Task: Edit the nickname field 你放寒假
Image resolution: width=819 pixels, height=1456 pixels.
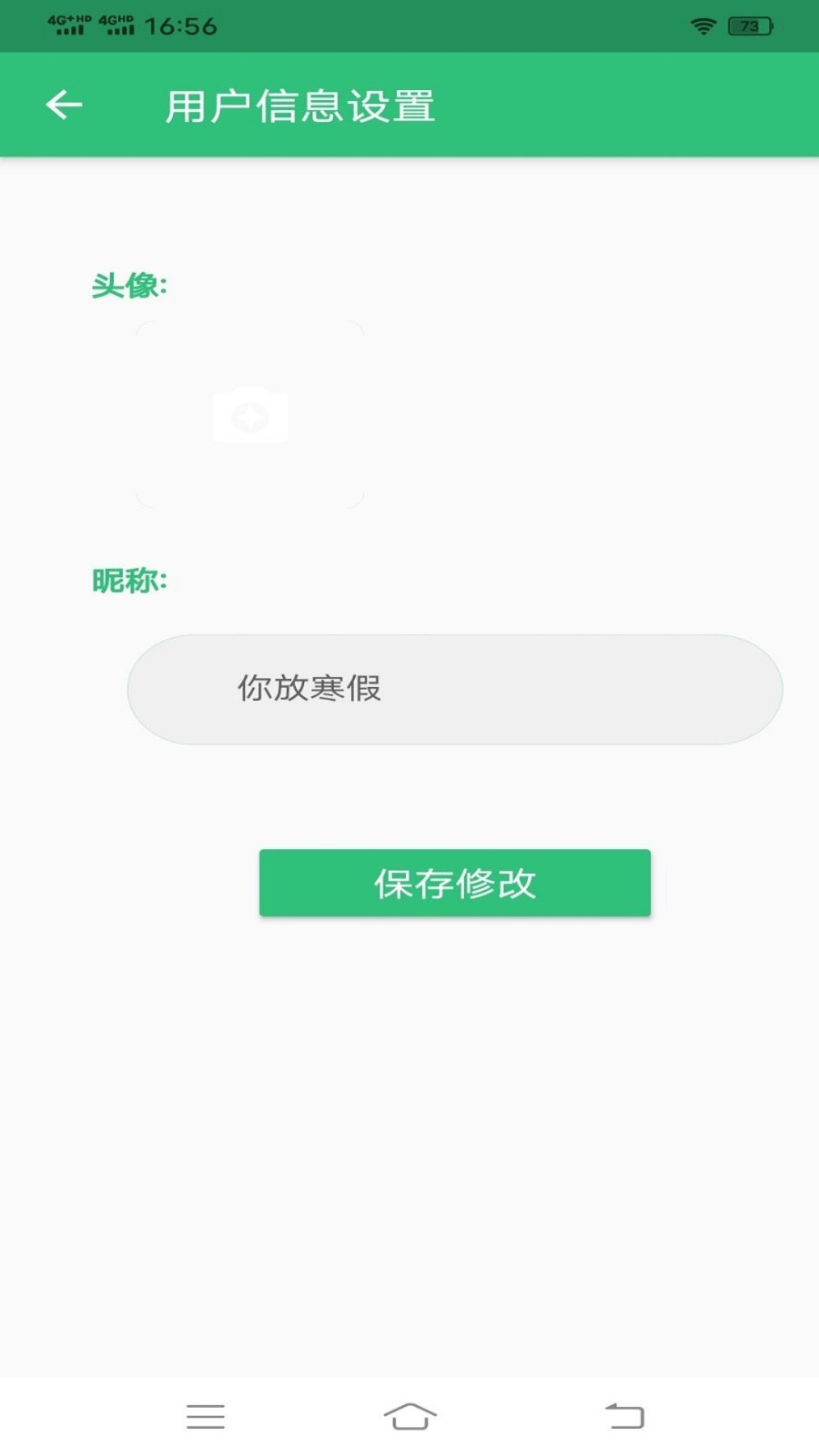Action: [x=455, y=689]
